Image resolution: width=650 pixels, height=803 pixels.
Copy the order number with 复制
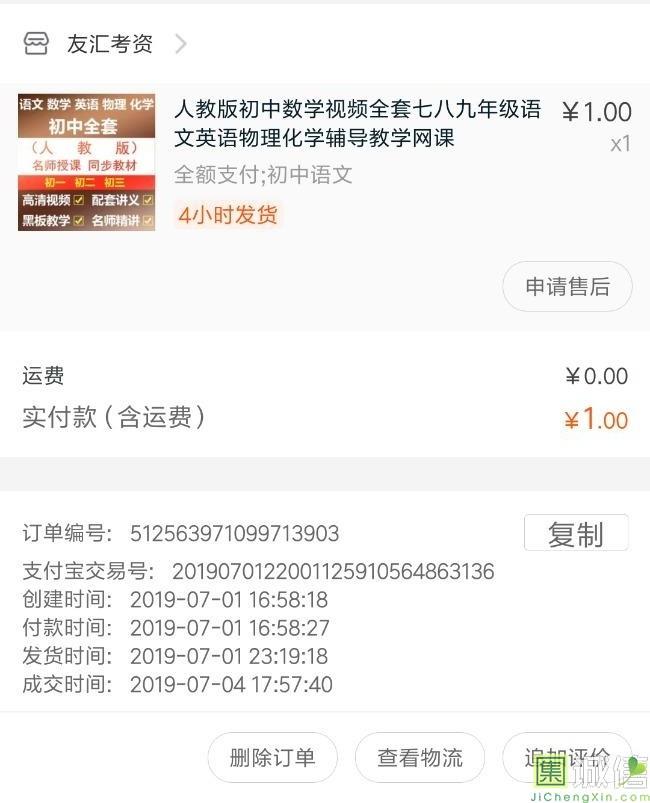575,534
